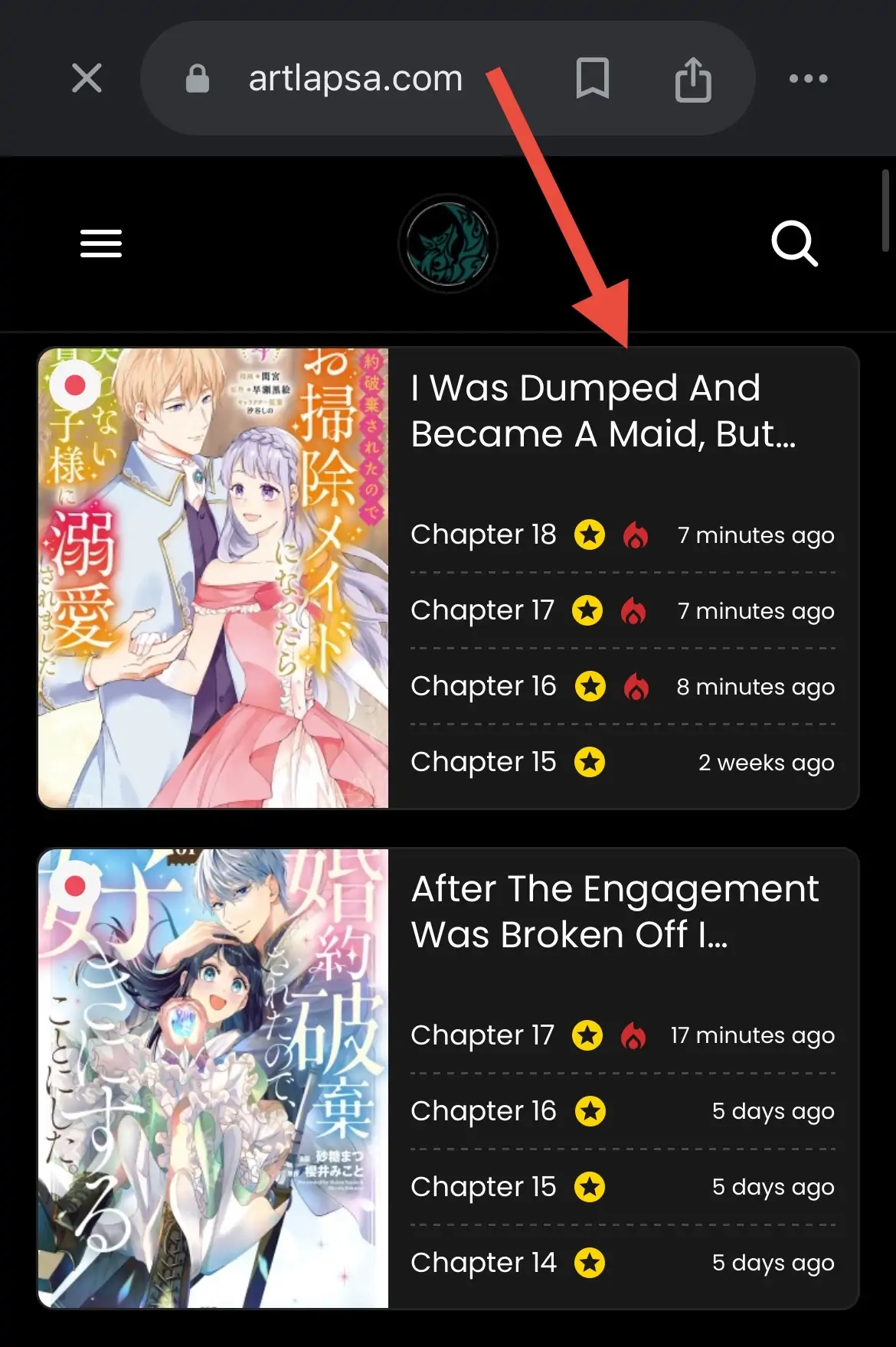Read Chapter 16 posted 8 minutes ago
This screenshot has height=1347, width=896.
(x=483, y=686)
